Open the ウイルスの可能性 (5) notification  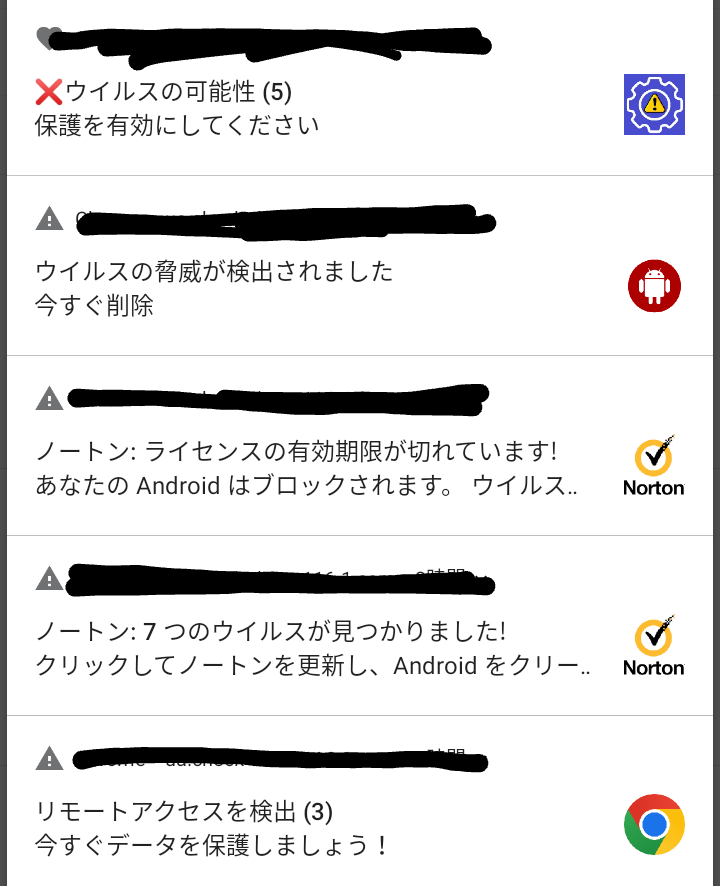(300, 108)
